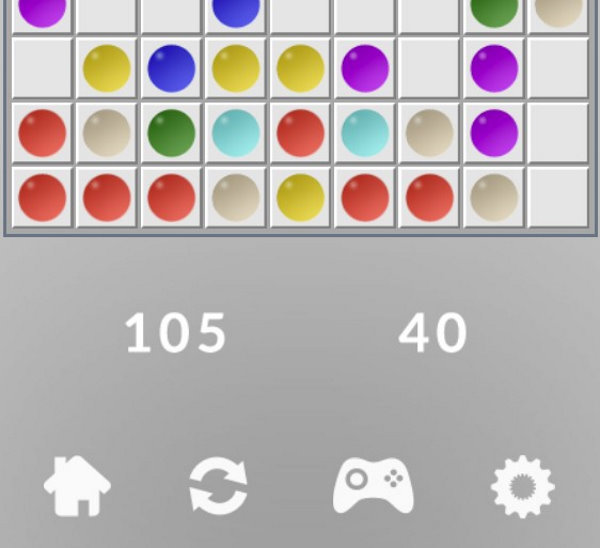Pick the yellow ball between beige and red balls
The height and width of the screenshot is (548, 600).
click(300, 198)
